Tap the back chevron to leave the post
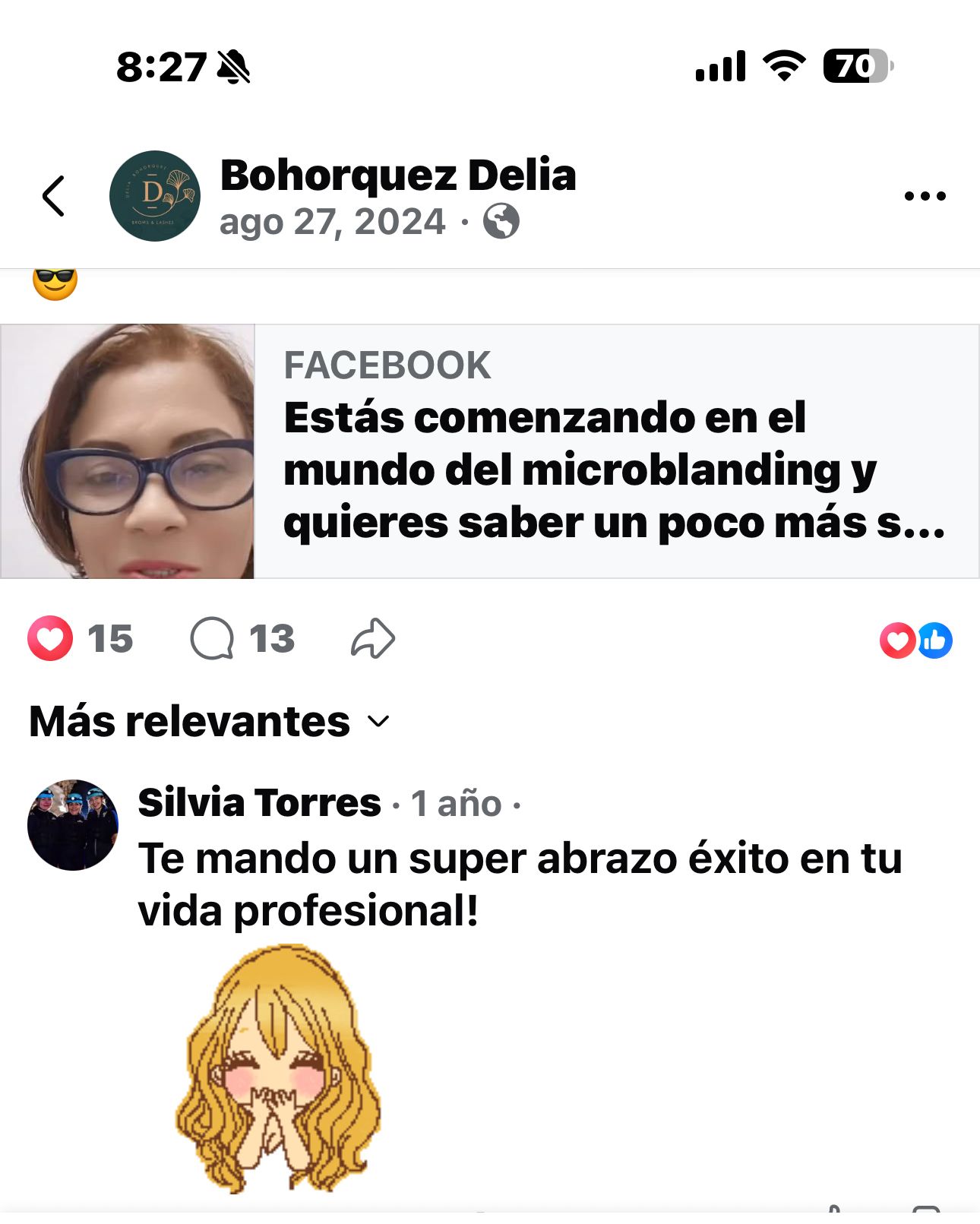This screenshot has height=1224, width=980. tap(53, 195)
